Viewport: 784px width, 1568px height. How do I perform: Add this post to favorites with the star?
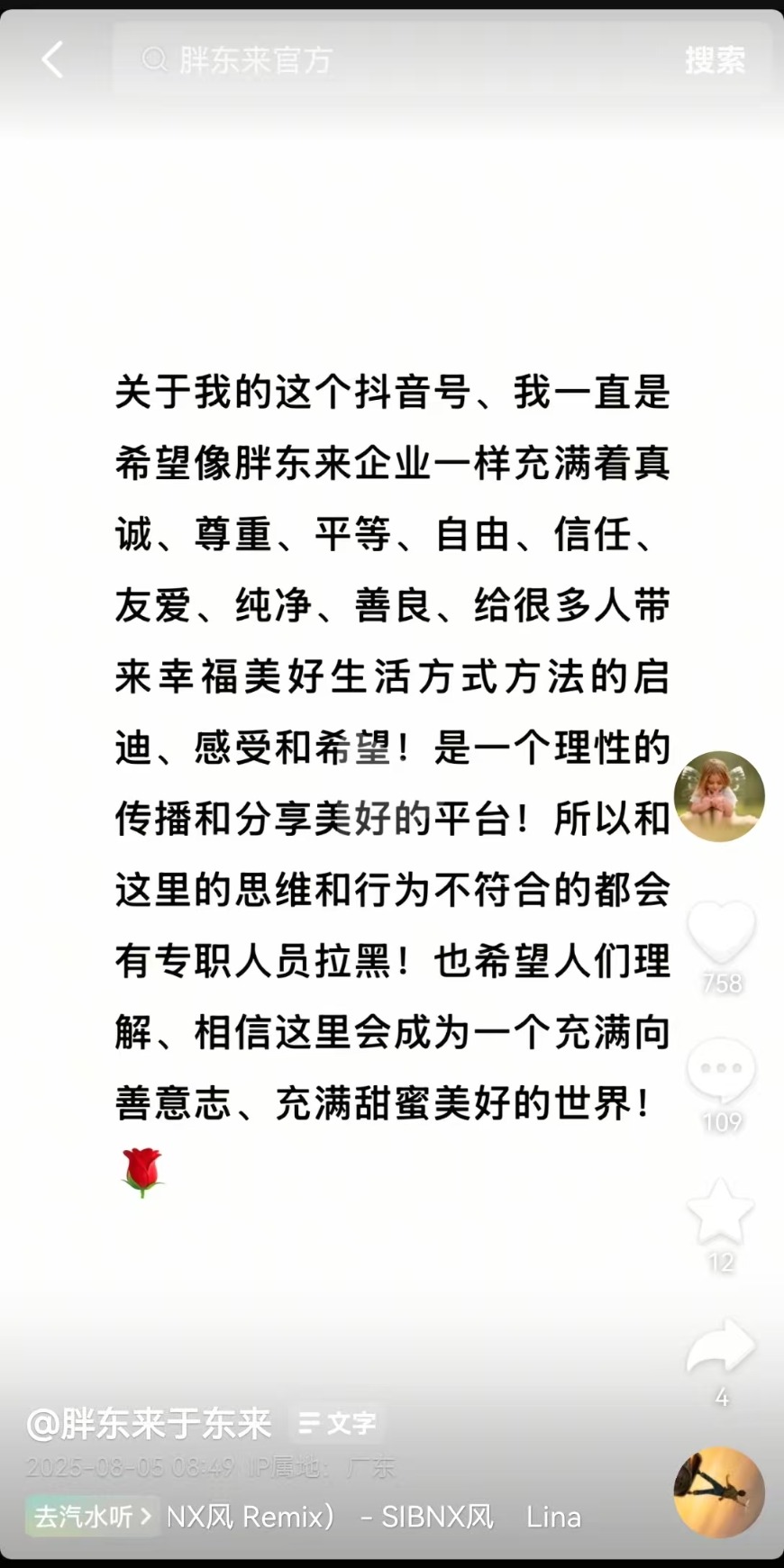pos(721,1212)
